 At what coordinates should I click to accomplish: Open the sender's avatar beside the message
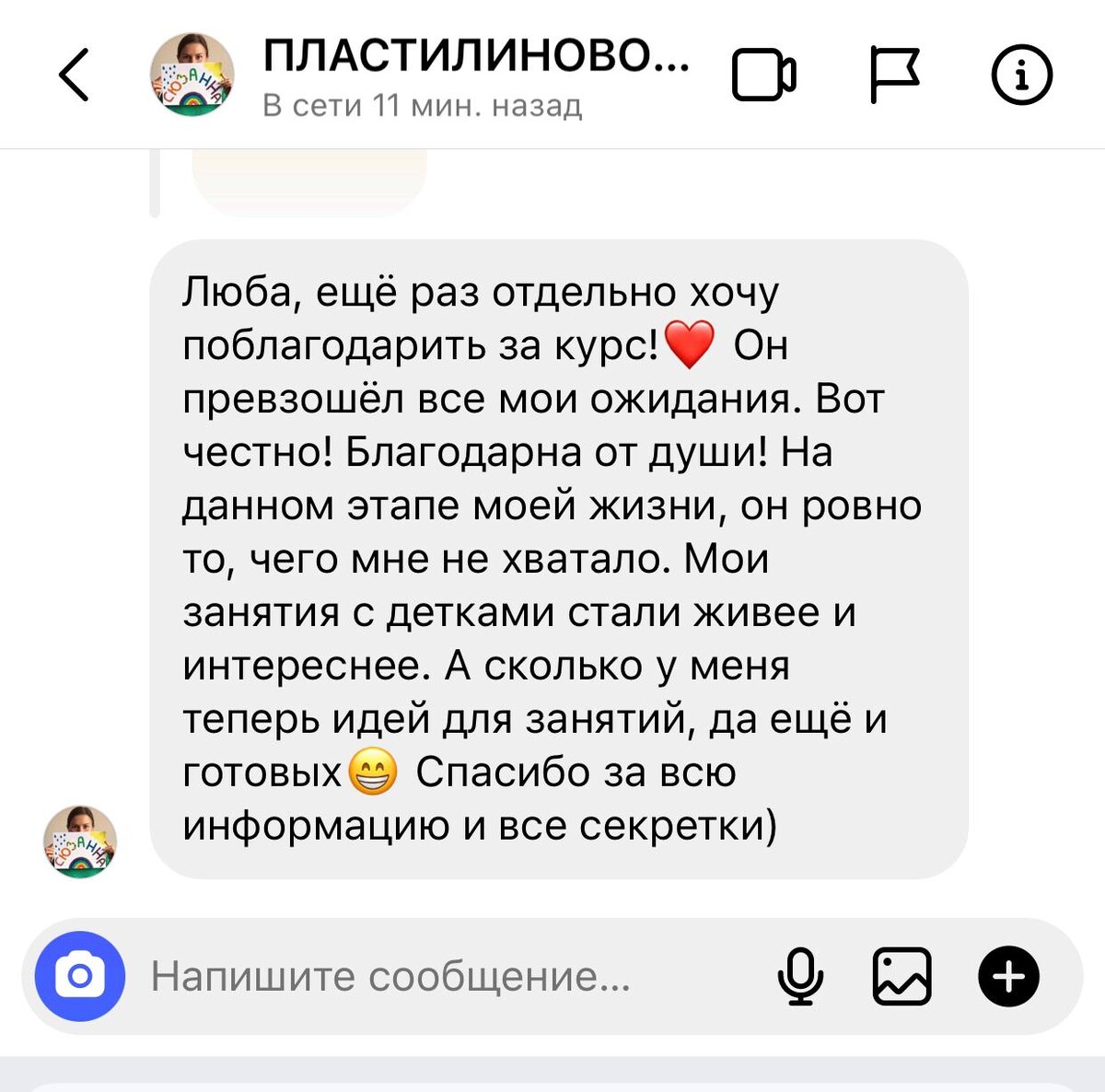tap(80, 842)
